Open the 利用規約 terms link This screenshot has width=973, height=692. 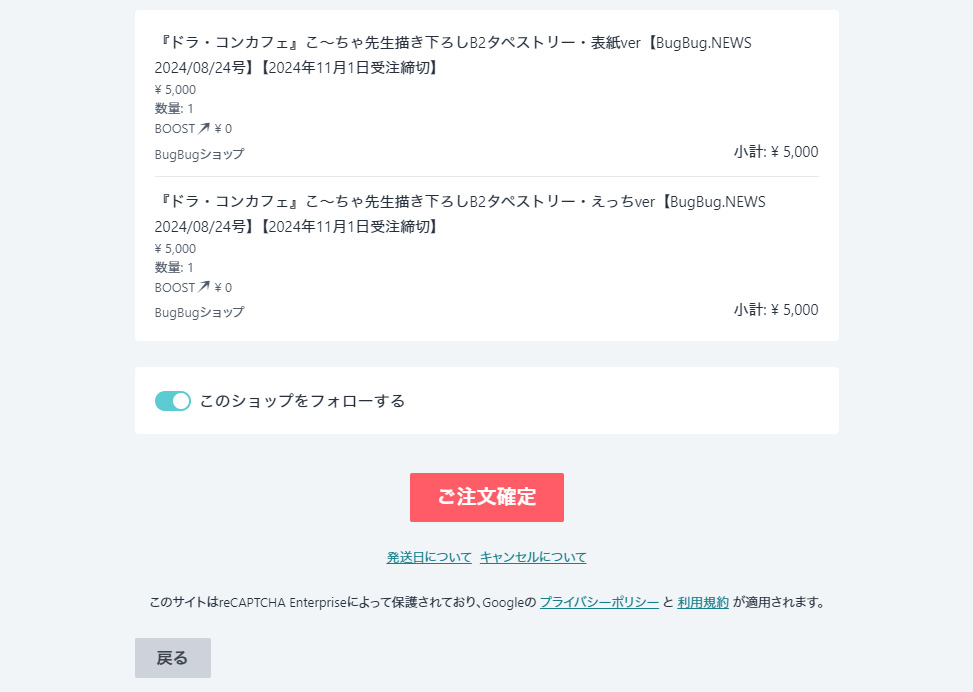pos(703,602)
